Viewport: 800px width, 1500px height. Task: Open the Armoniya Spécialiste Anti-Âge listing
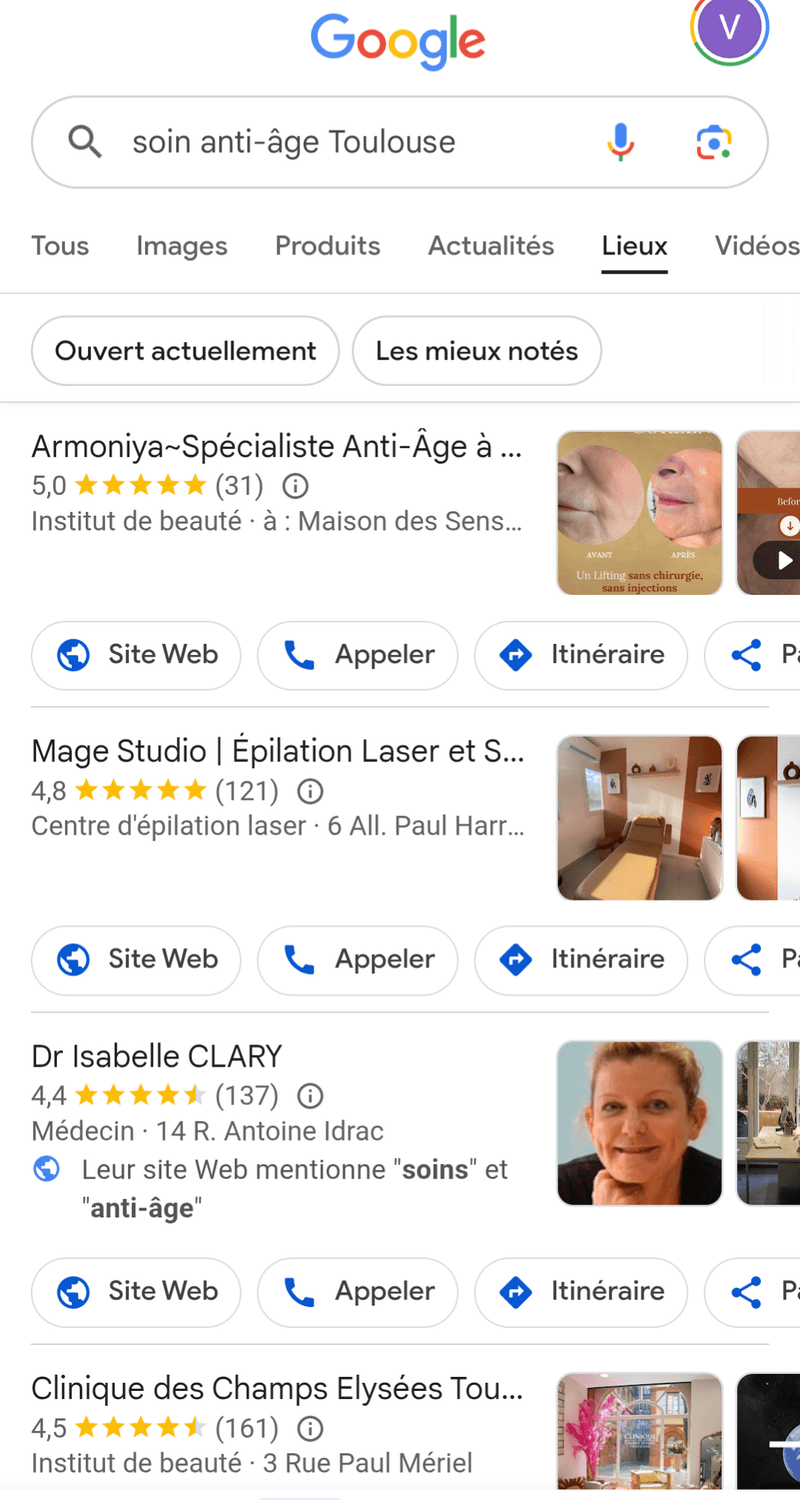coord(277,447)
